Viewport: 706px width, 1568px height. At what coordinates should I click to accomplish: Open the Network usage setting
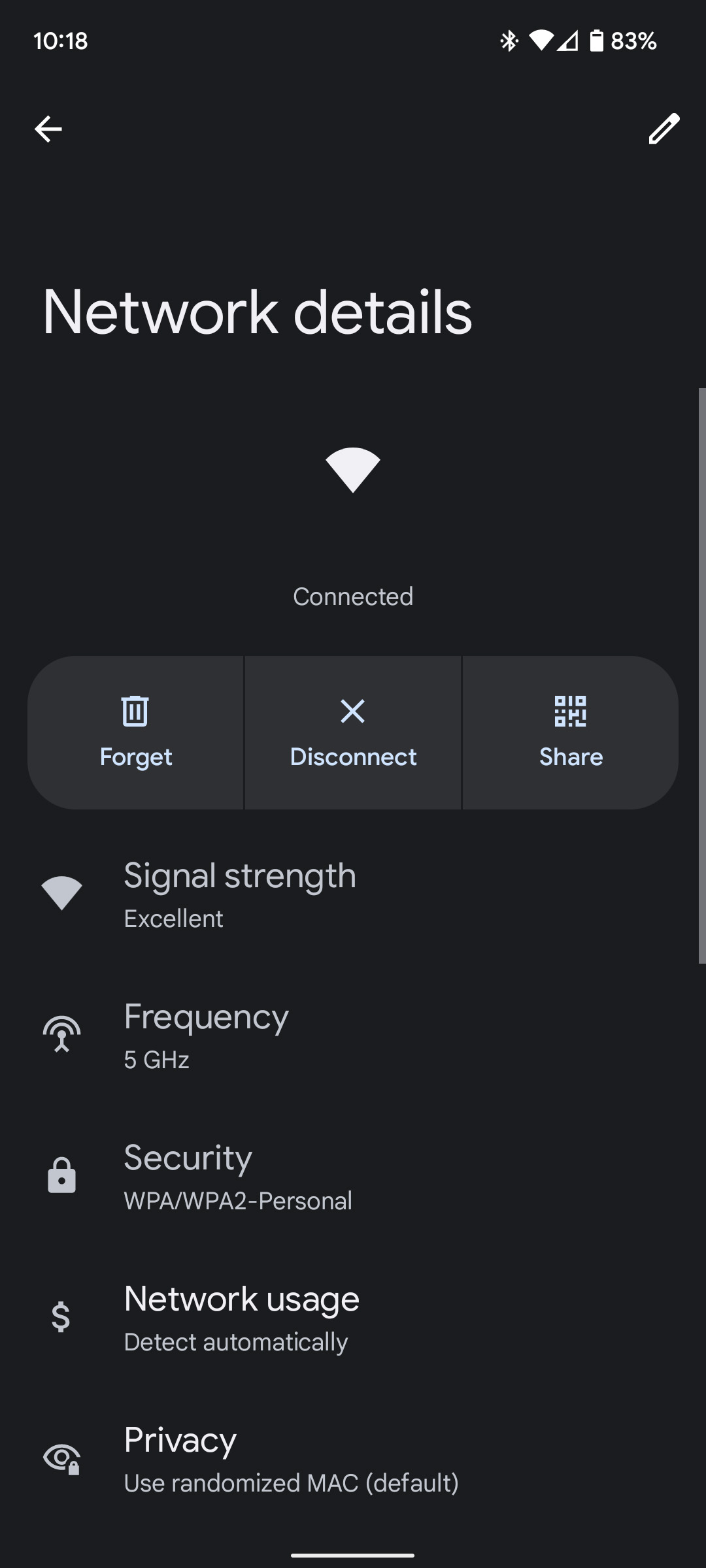coord(353,1317)
